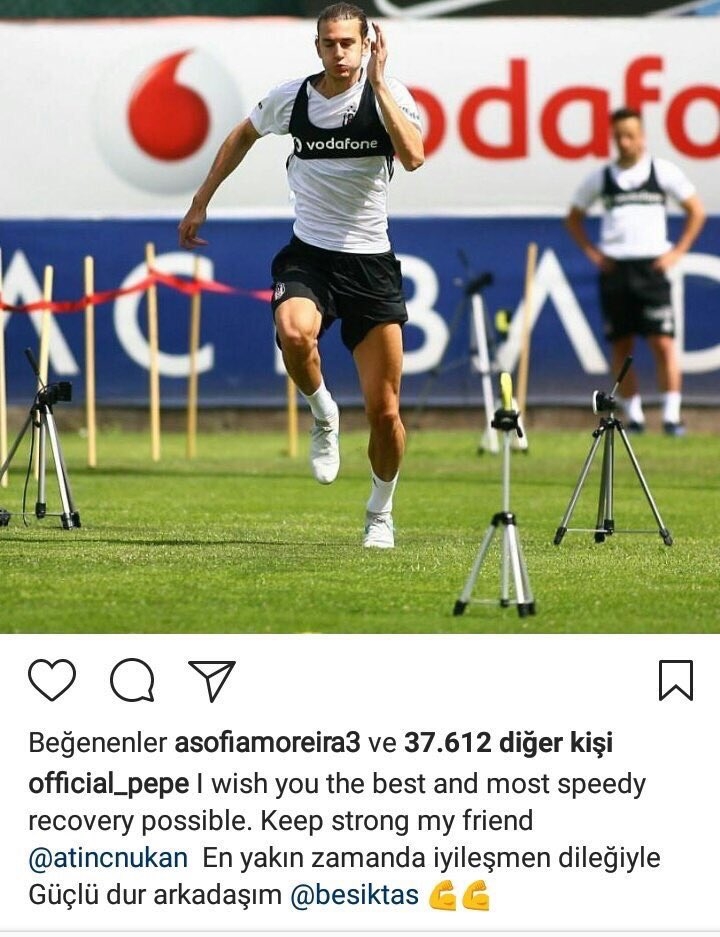
Task: Visit the @atincnukan mention
Action: (108, 859)
